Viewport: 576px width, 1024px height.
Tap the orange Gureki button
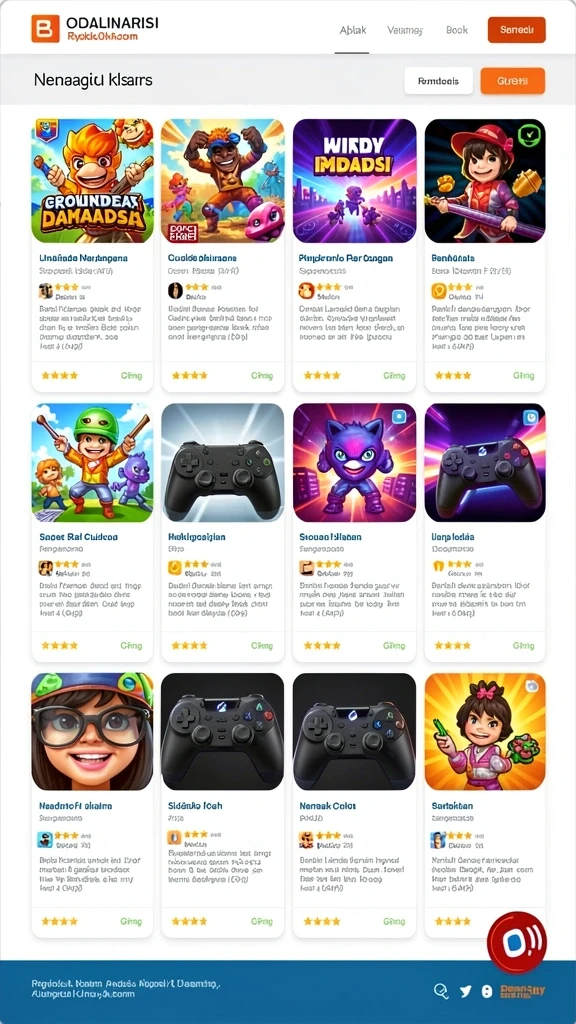click(x=513, y=81)
